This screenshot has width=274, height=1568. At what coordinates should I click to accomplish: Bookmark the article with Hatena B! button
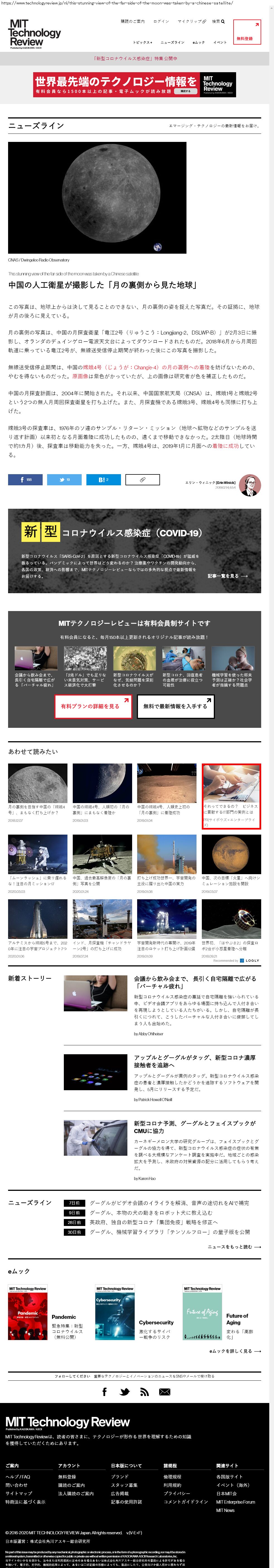tap(103, 480)
